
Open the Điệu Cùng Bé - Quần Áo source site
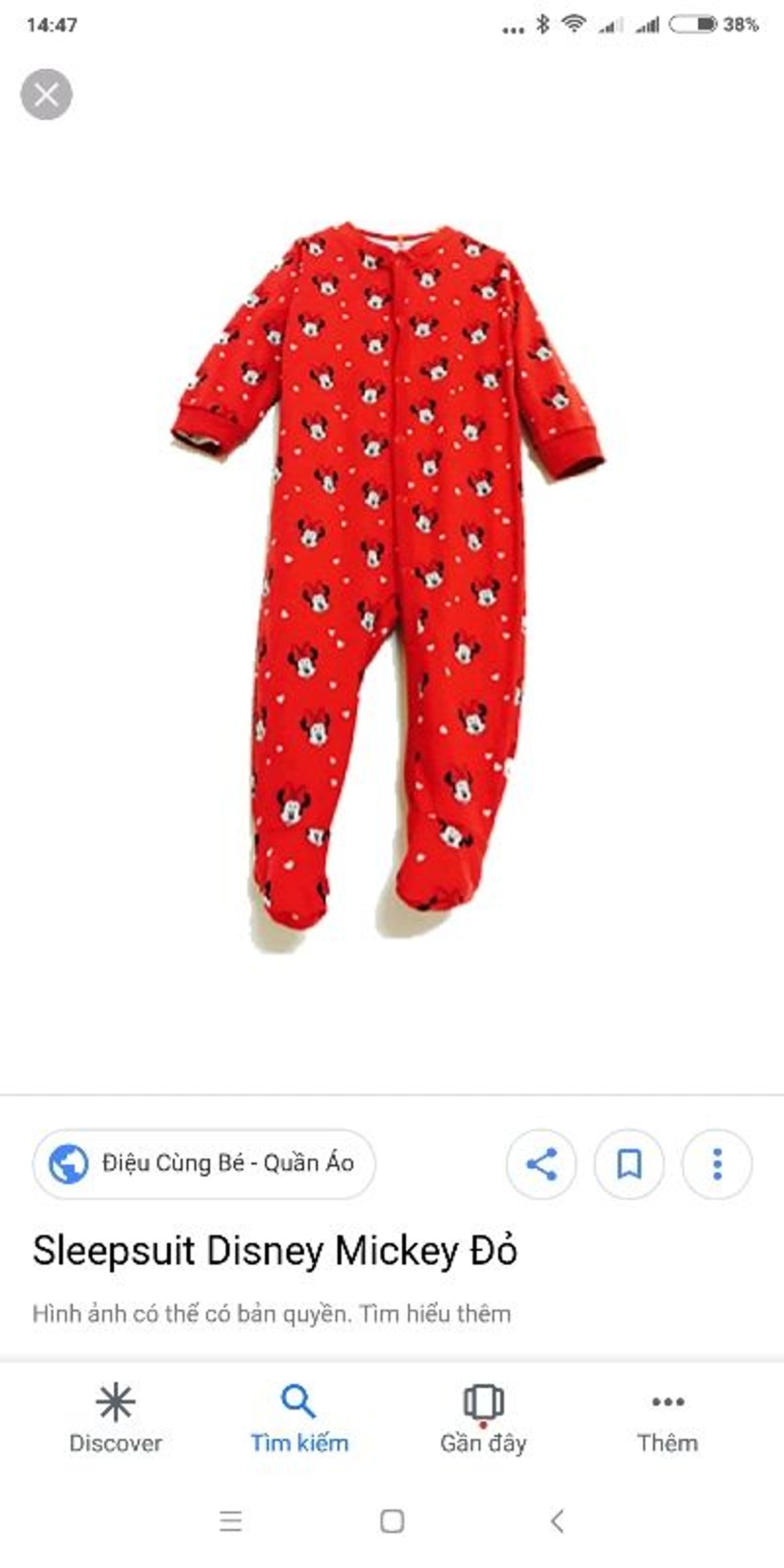coord(204,1164)
